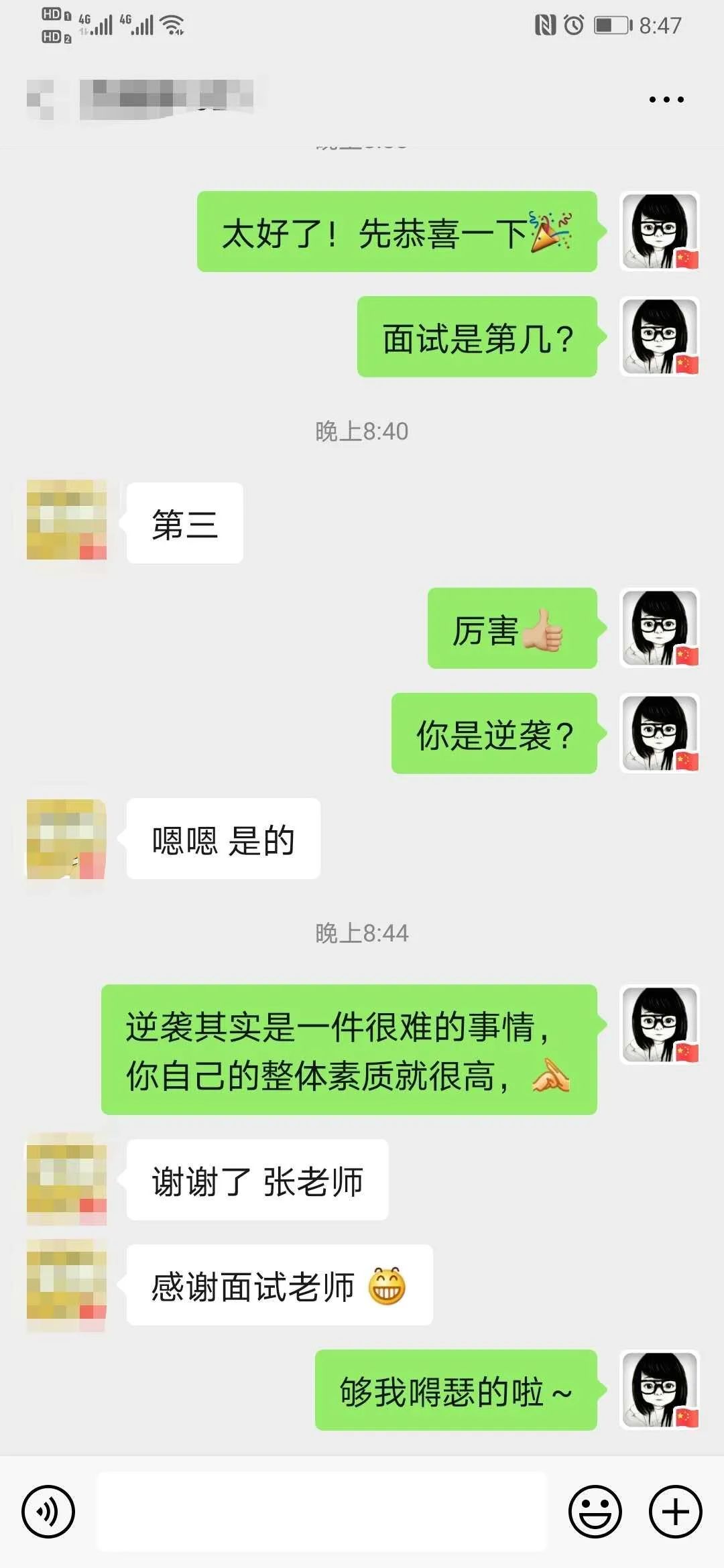Open the three-dot chat info menu
The width and height of the screenshot is (724, 1568).
coord(666,100)
